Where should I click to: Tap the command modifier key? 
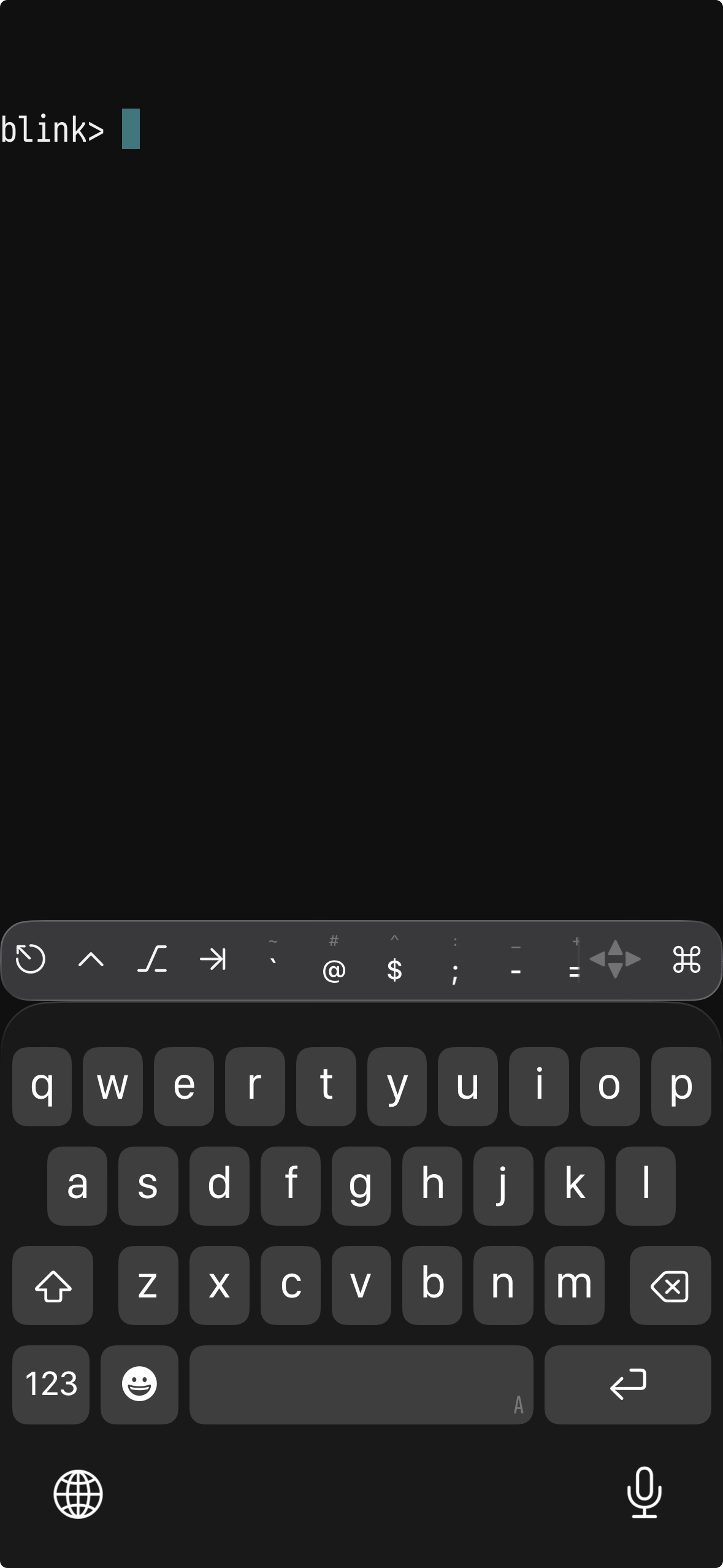(x=686, y=959)
